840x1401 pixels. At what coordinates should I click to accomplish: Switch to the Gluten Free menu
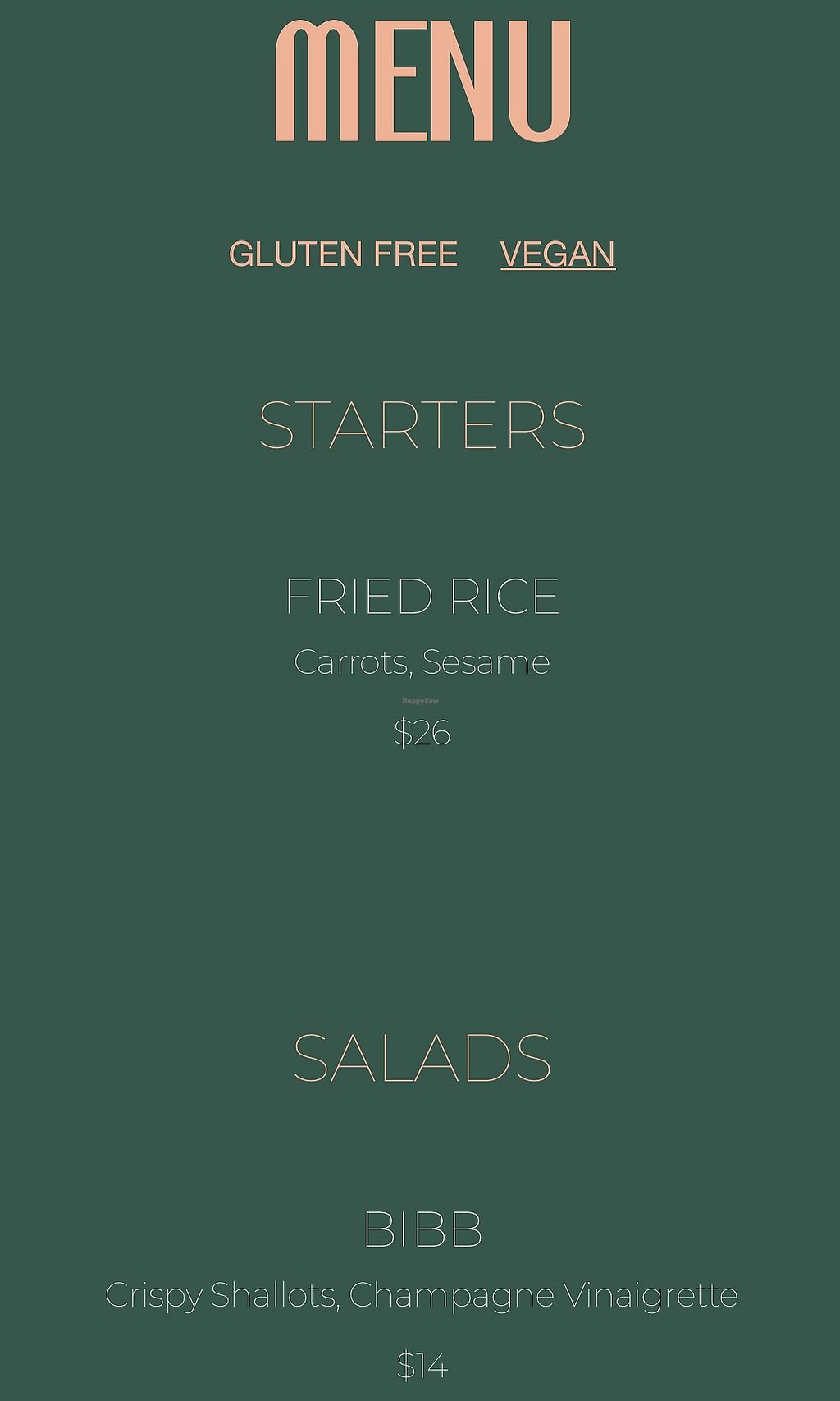coord(343,254)
